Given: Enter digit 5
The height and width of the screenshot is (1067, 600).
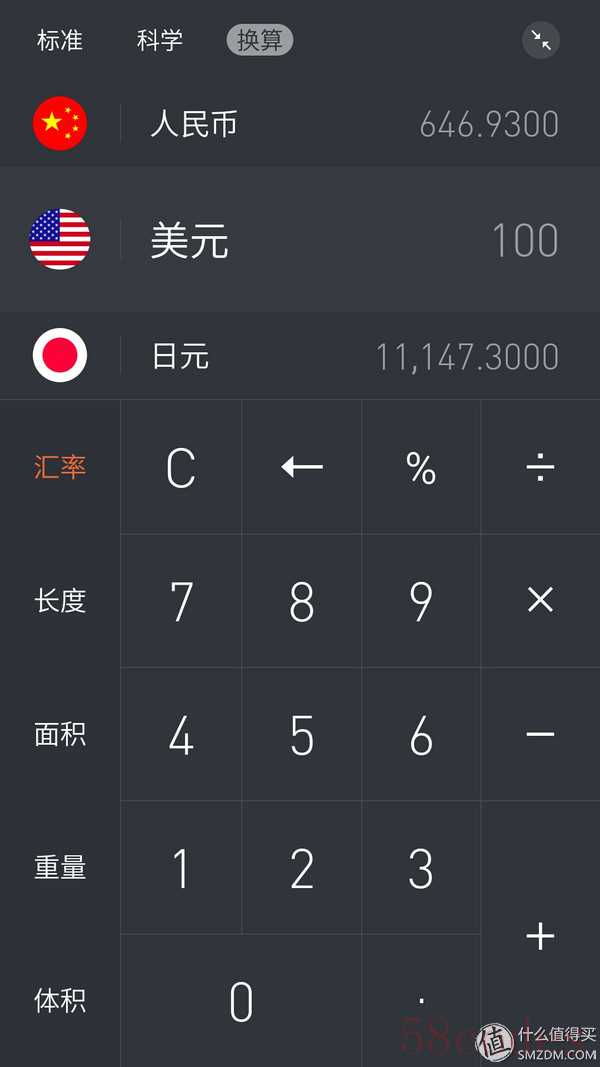Looking at the screenshot, I should [x=301, y=735].
